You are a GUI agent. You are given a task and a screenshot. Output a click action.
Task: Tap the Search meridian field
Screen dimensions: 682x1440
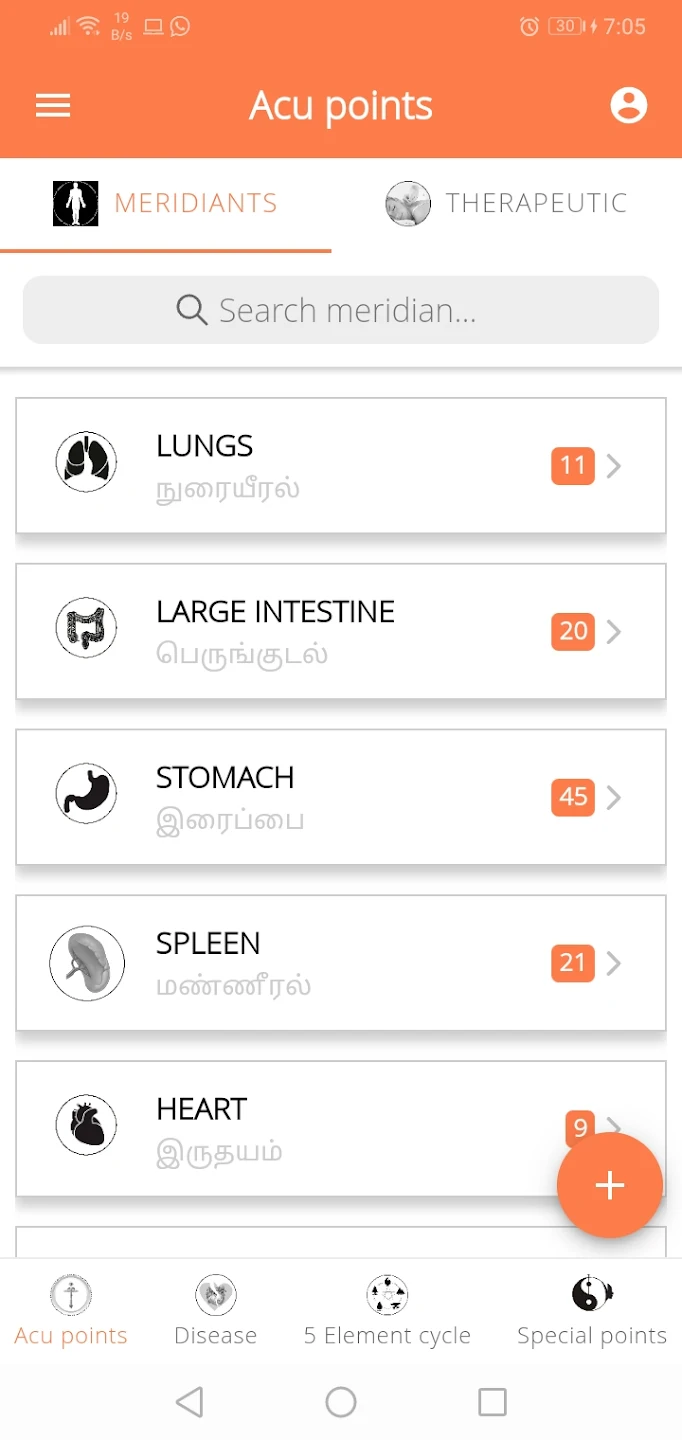(341, 310)
